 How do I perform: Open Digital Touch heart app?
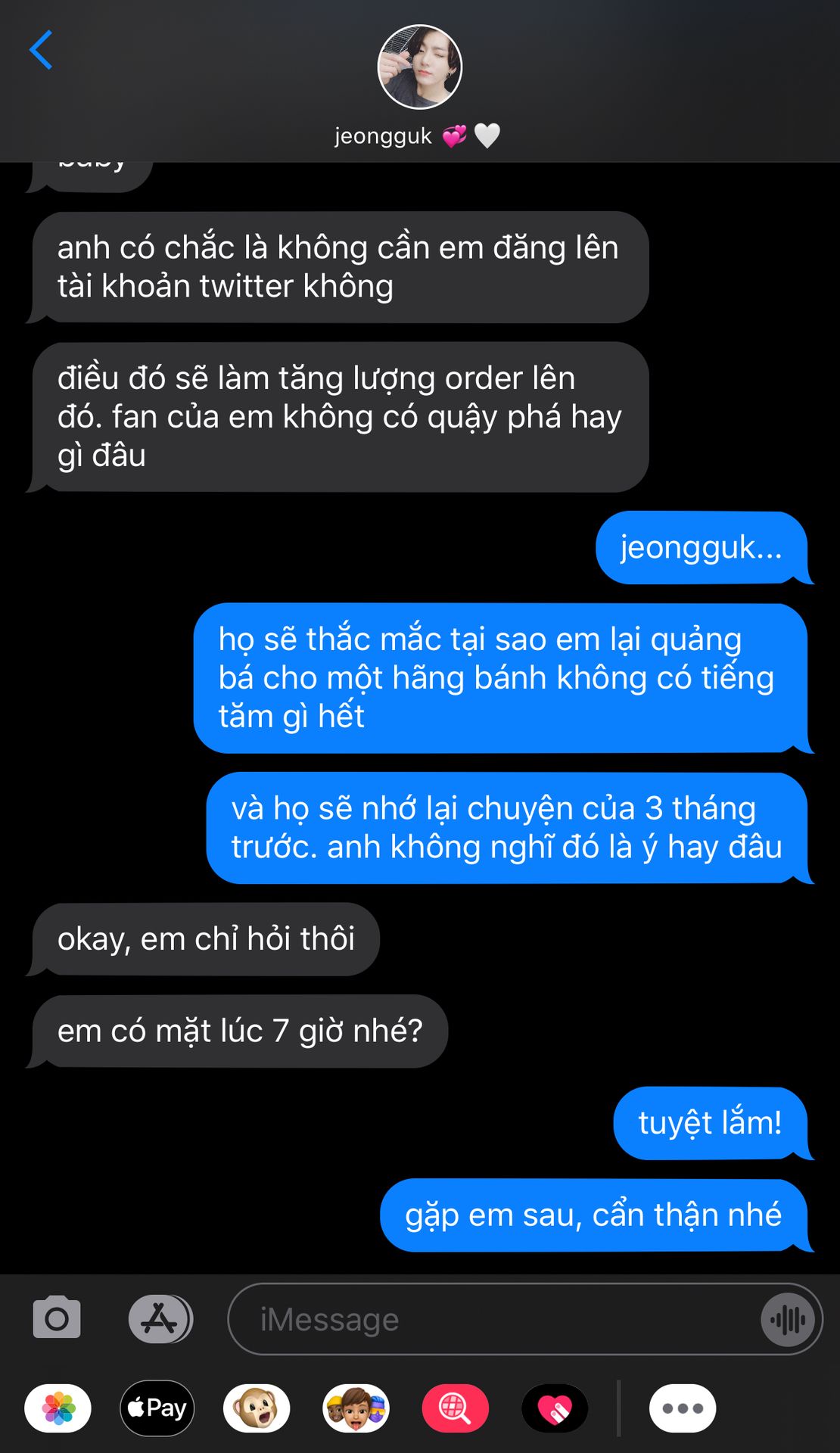[555, 1408]
